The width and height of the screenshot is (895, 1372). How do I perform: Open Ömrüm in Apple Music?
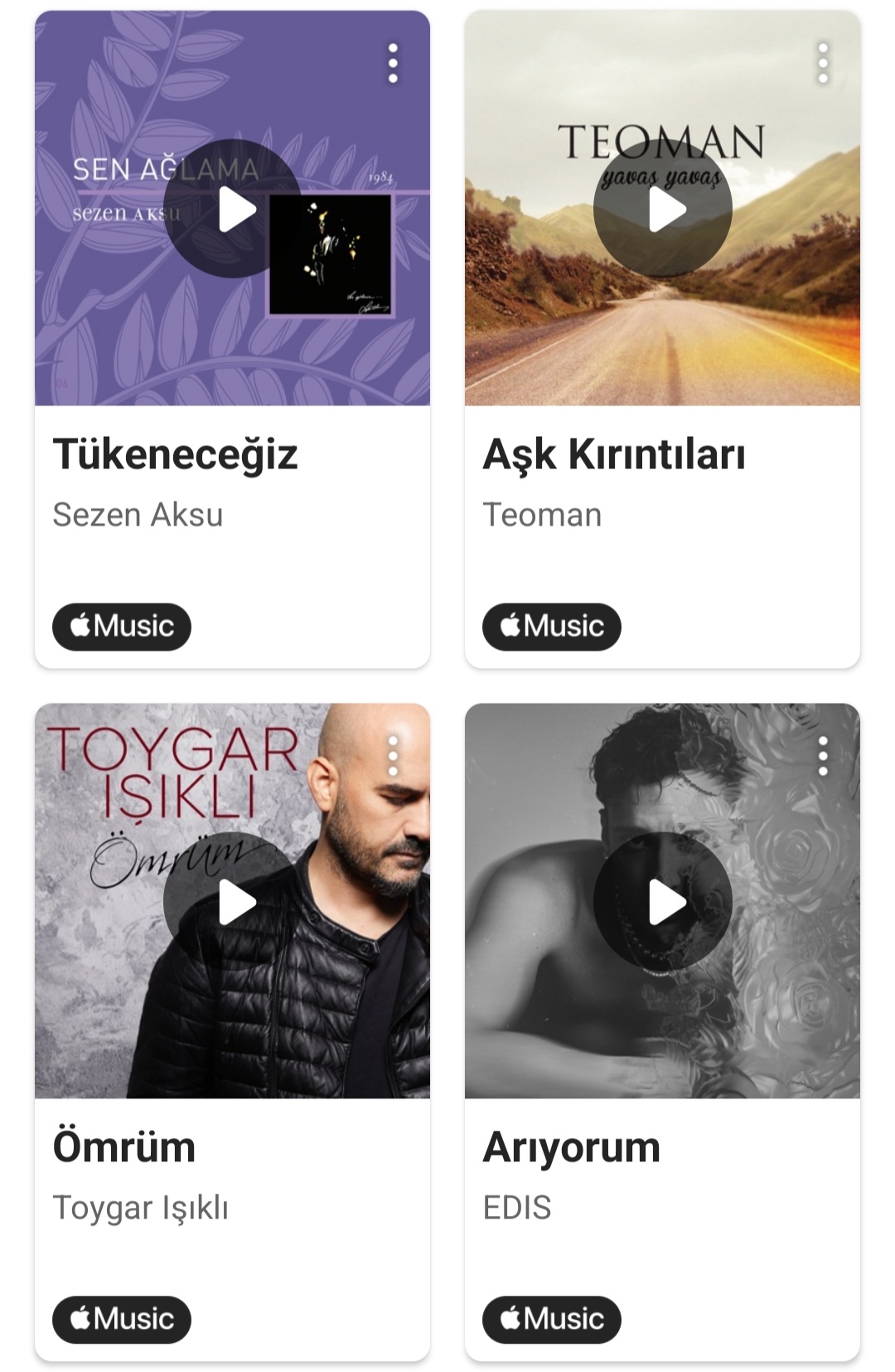[122, 1320]
